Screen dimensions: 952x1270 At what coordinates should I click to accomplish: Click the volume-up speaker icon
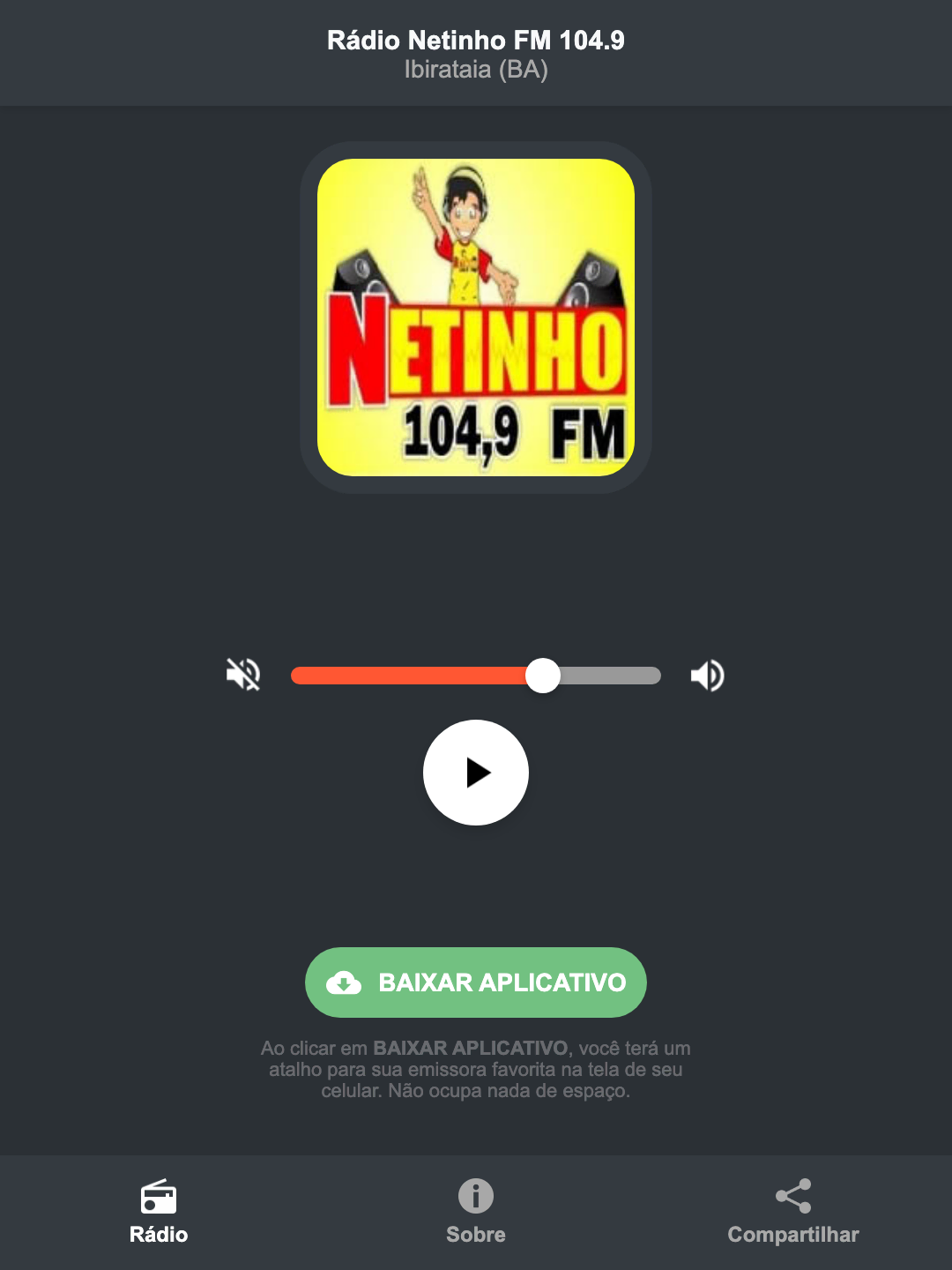pos(707,675)
